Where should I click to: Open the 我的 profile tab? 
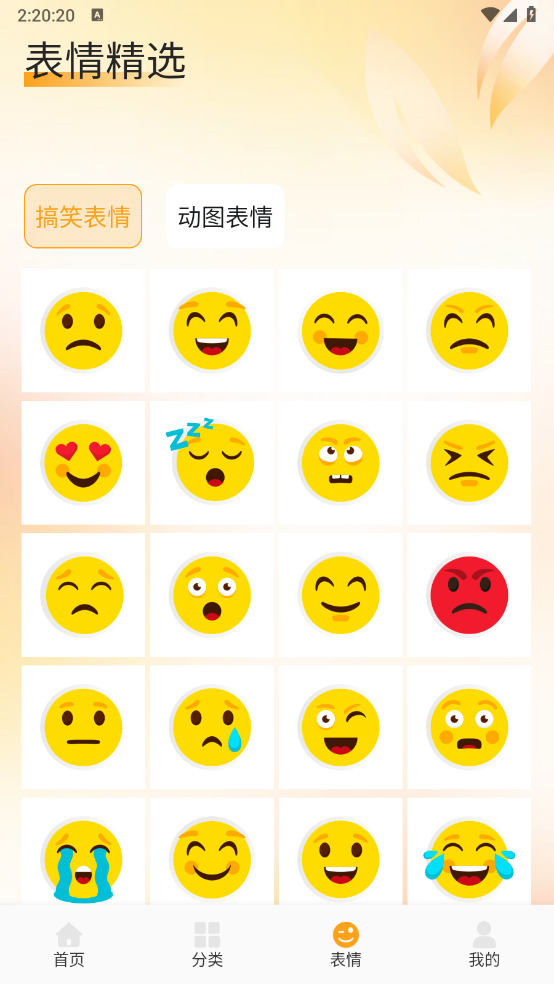[x=484, y=944]
